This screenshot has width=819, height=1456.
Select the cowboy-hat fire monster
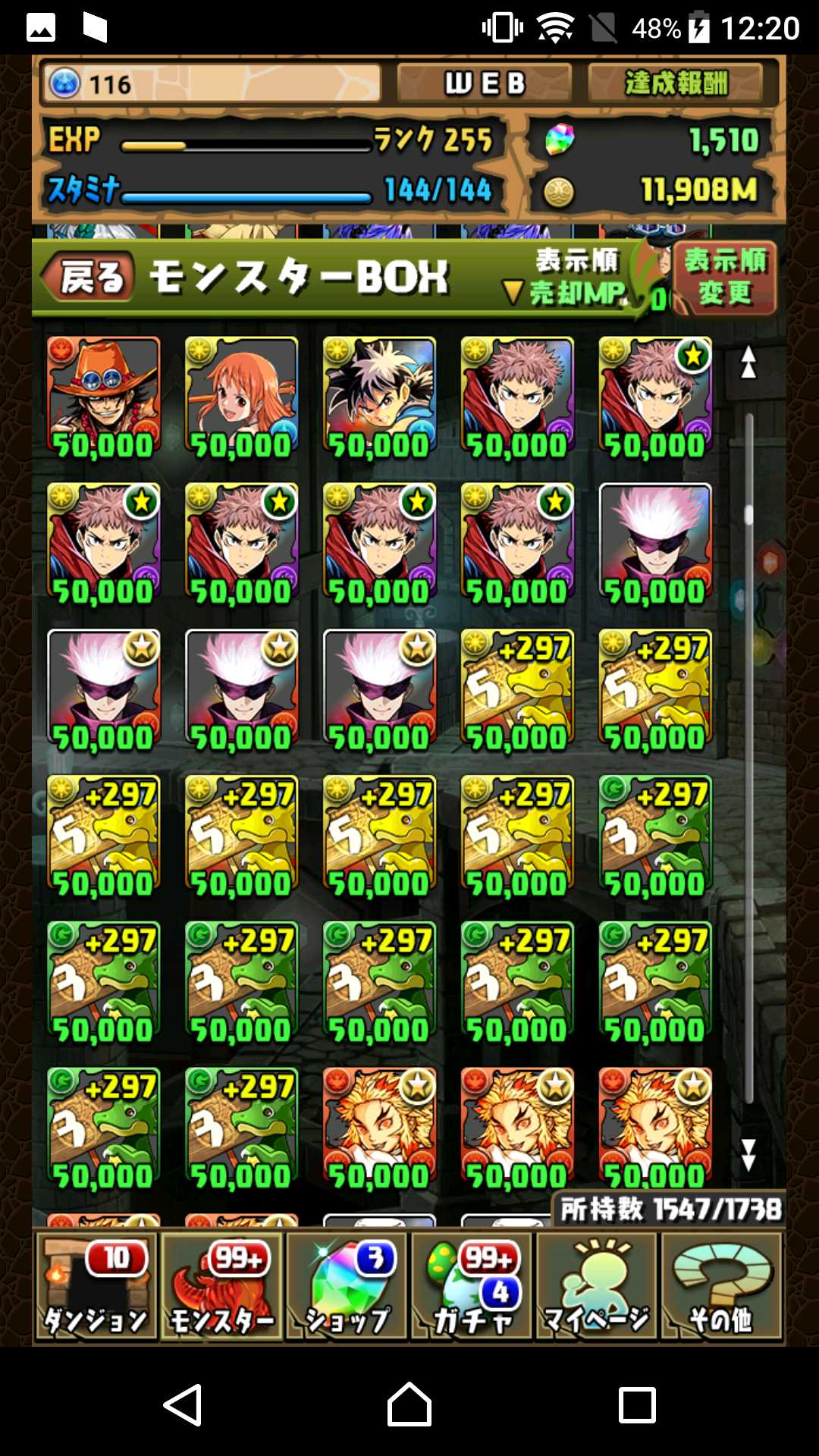(103, 397)
